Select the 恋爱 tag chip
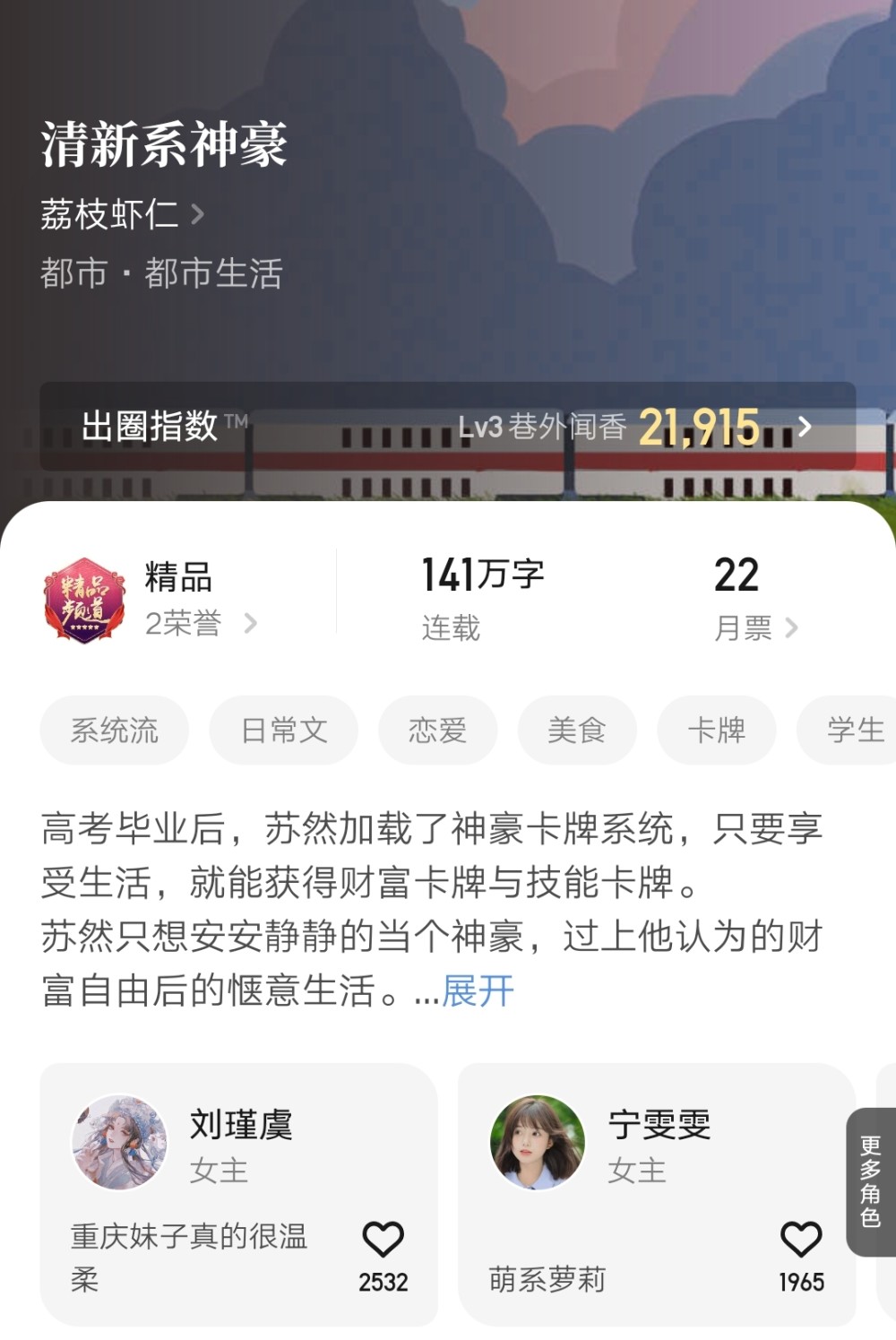This screenshot has width=896, height=1340. (438, 731)
